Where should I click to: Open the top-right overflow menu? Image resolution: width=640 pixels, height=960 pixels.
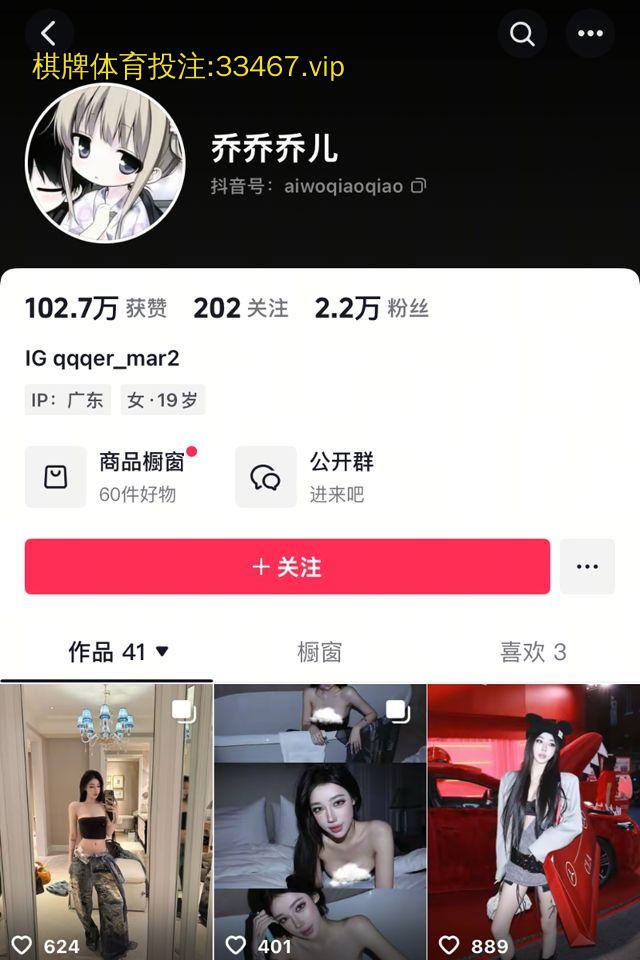coord(590,34)
